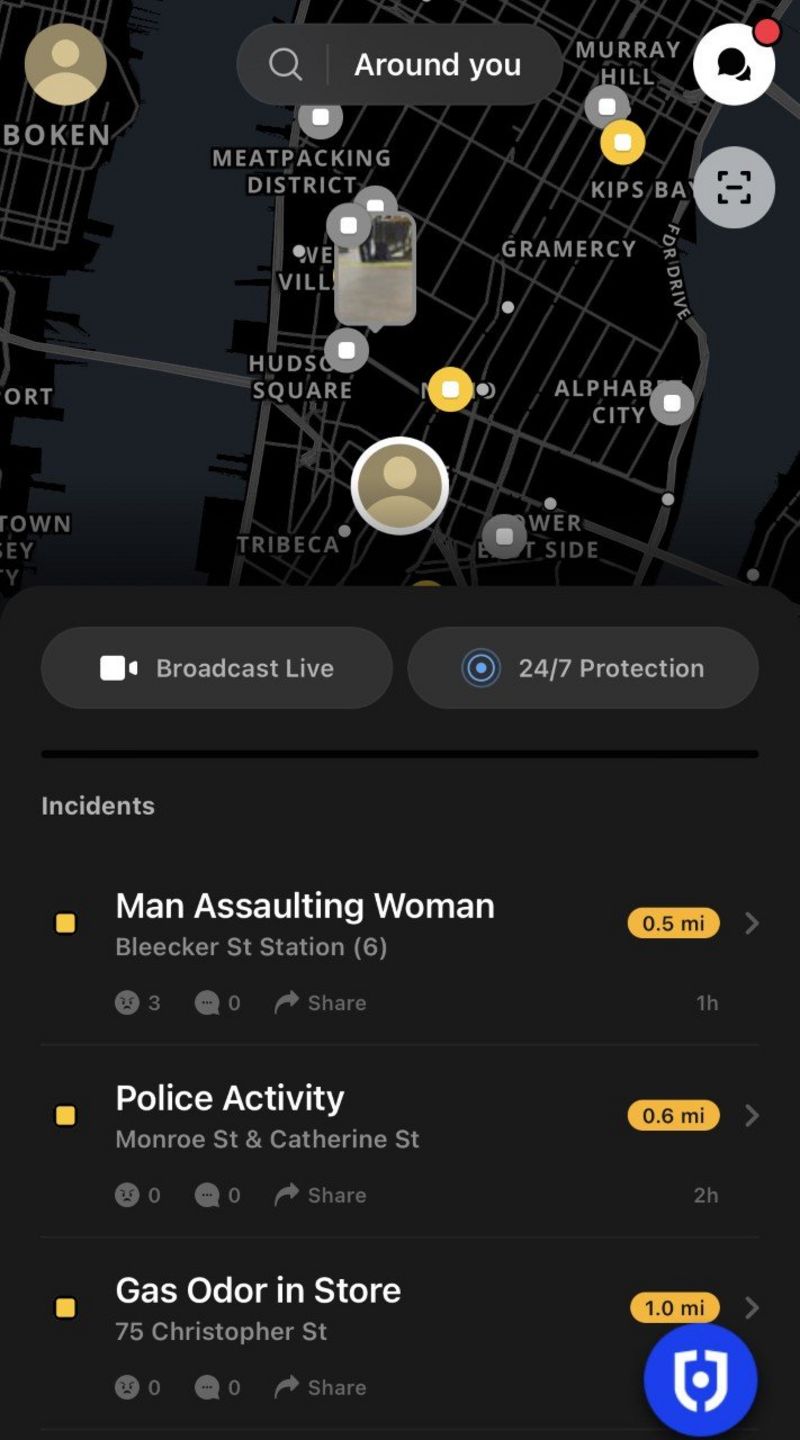Screen dimensions: 800x1440
Task: Open details for Gas Odor in Store
Action: pyautogui.click(x=753, y=1307)
